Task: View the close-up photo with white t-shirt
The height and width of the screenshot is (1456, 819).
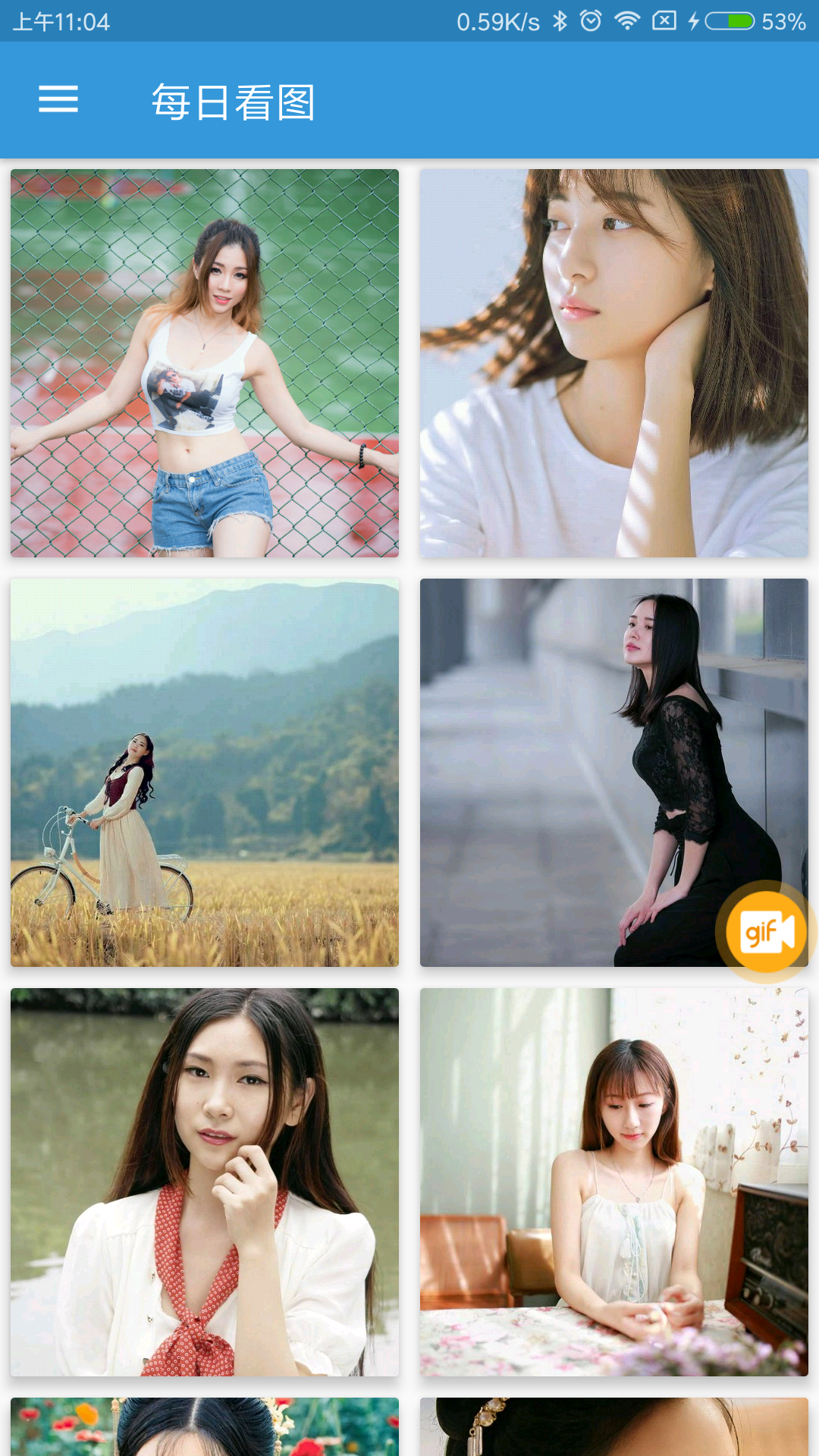Action: pyautogui.click(x=614, y=363)
